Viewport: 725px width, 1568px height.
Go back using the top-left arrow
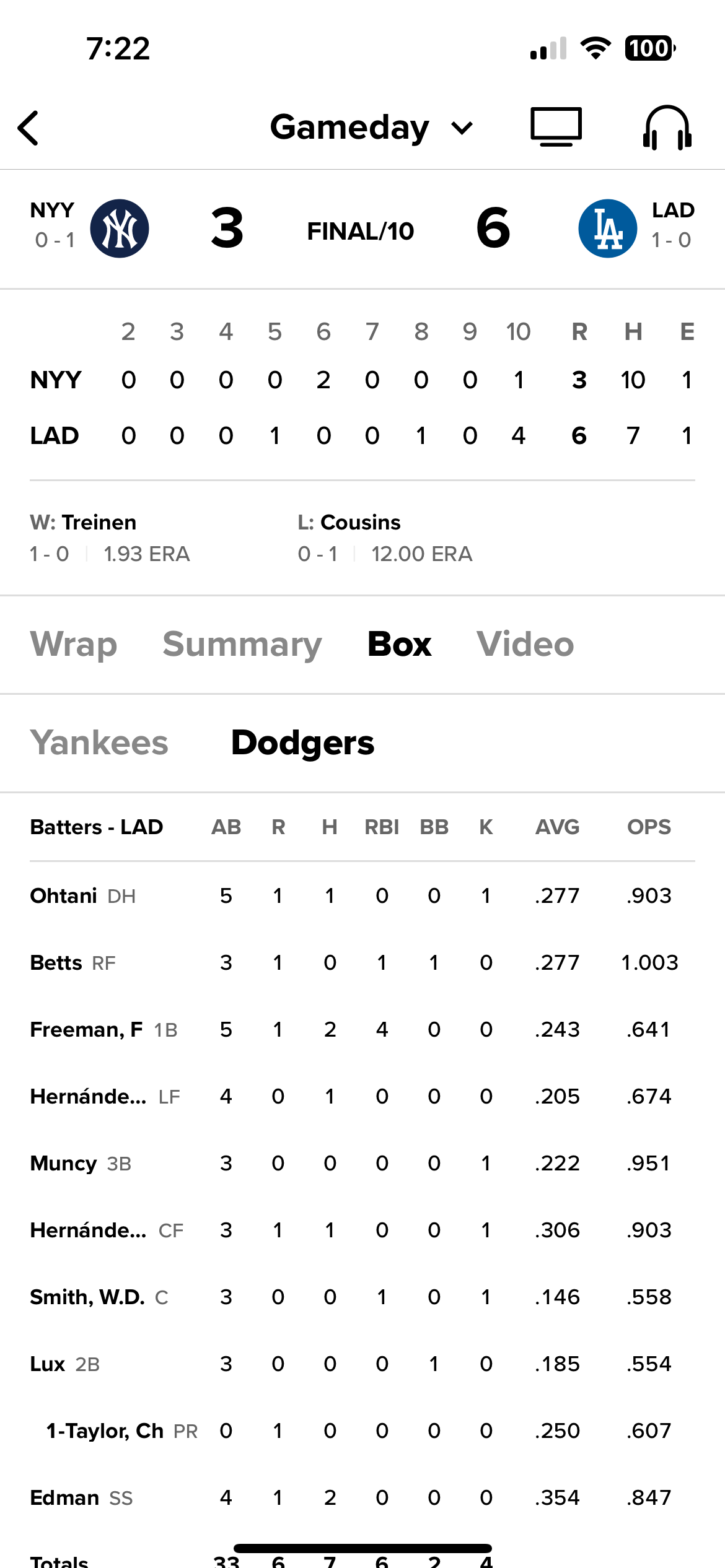point(29,128)
